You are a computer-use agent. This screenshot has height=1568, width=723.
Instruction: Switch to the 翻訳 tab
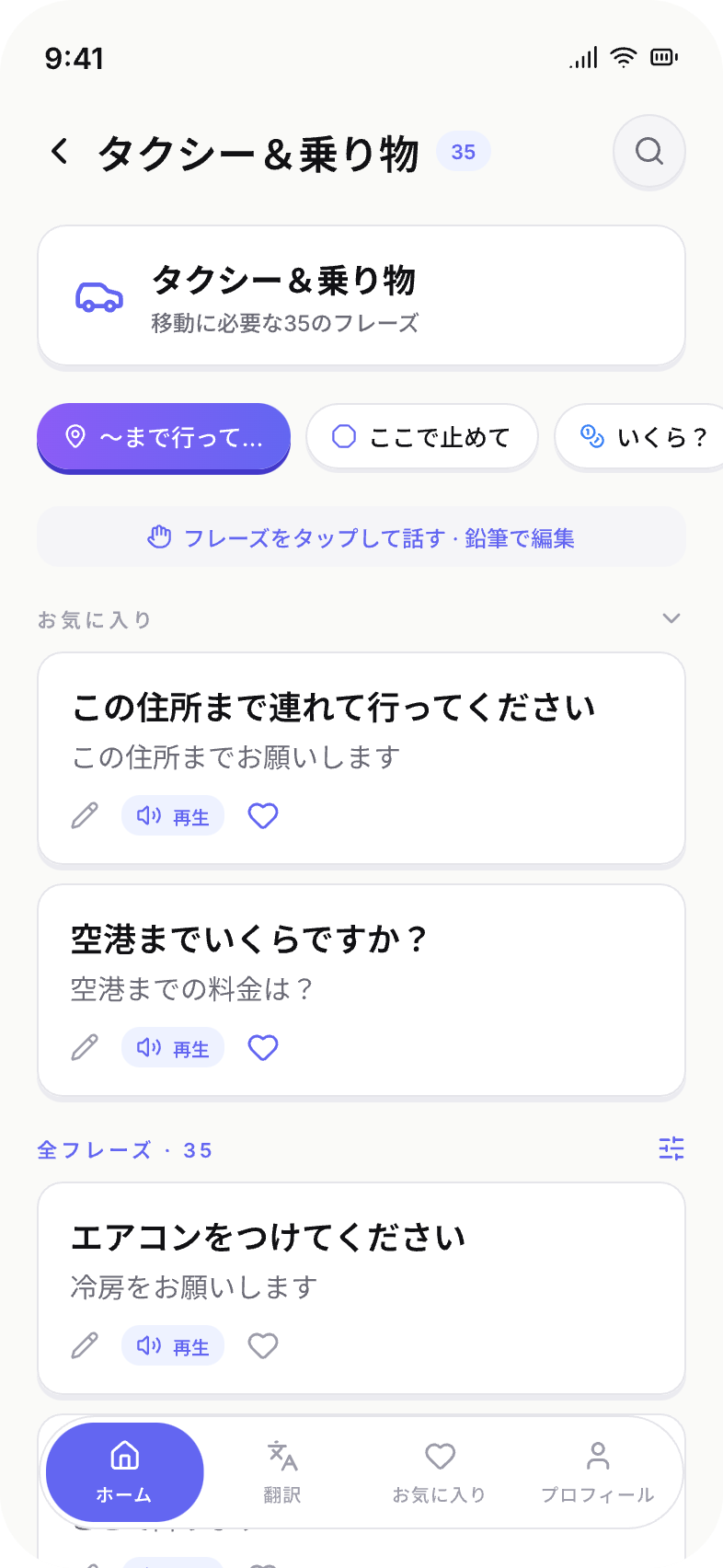[282, 1472]
